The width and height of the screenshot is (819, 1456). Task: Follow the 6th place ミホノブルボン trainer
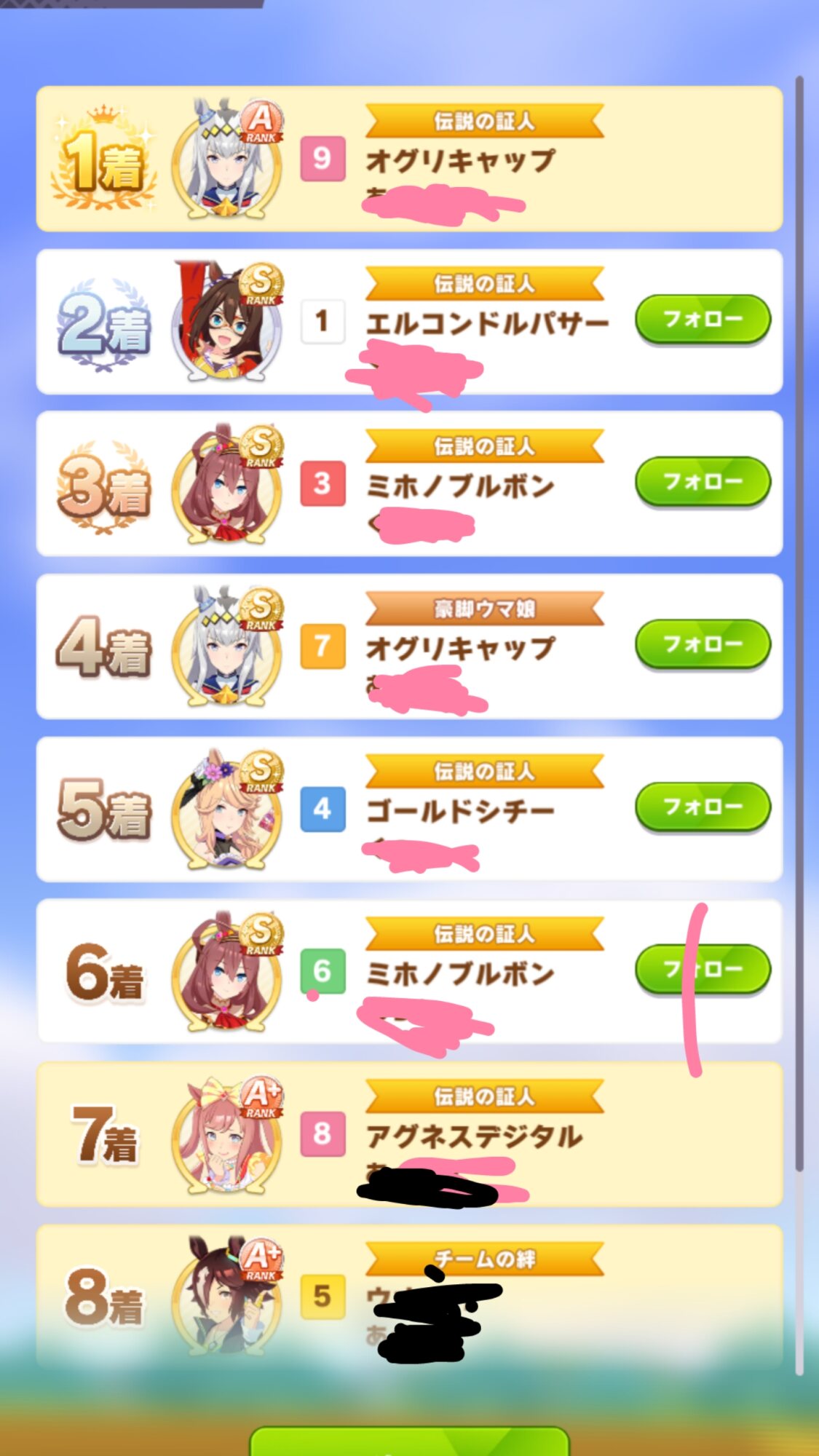point(703,970)
